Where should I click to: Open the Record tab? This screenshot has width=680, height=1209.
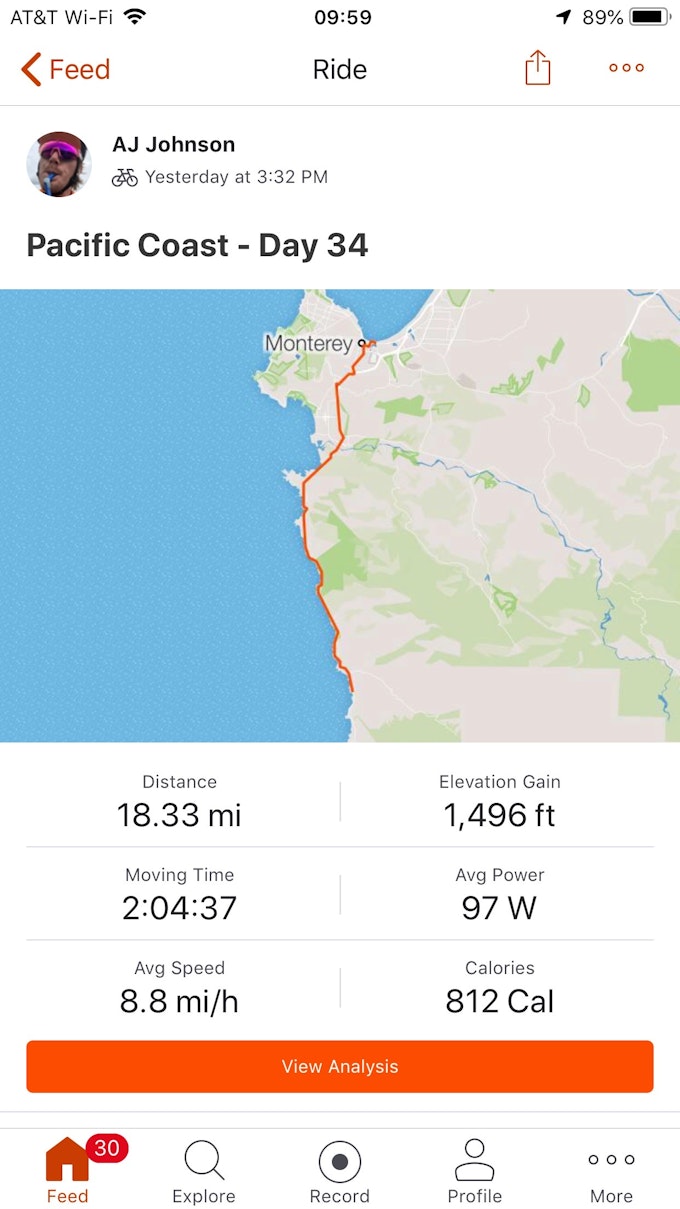[x=340, y=1171]
